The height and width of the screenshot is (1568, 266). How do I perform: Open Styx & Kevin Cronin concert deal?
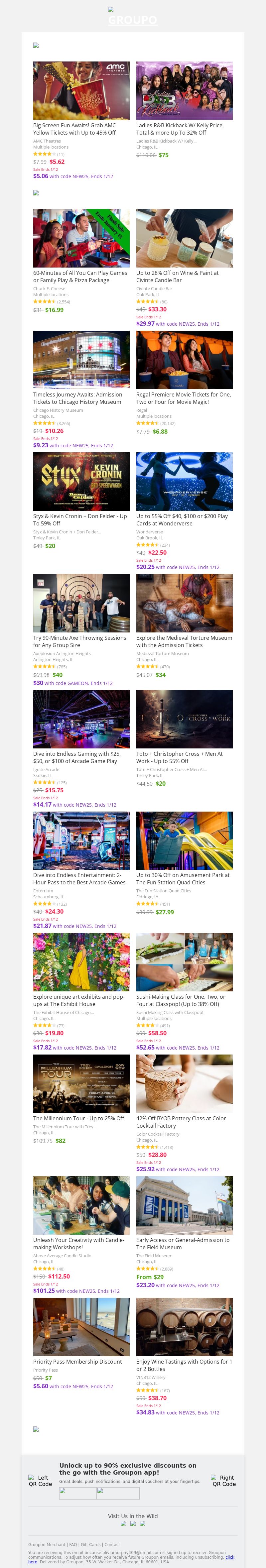[81, 481]
